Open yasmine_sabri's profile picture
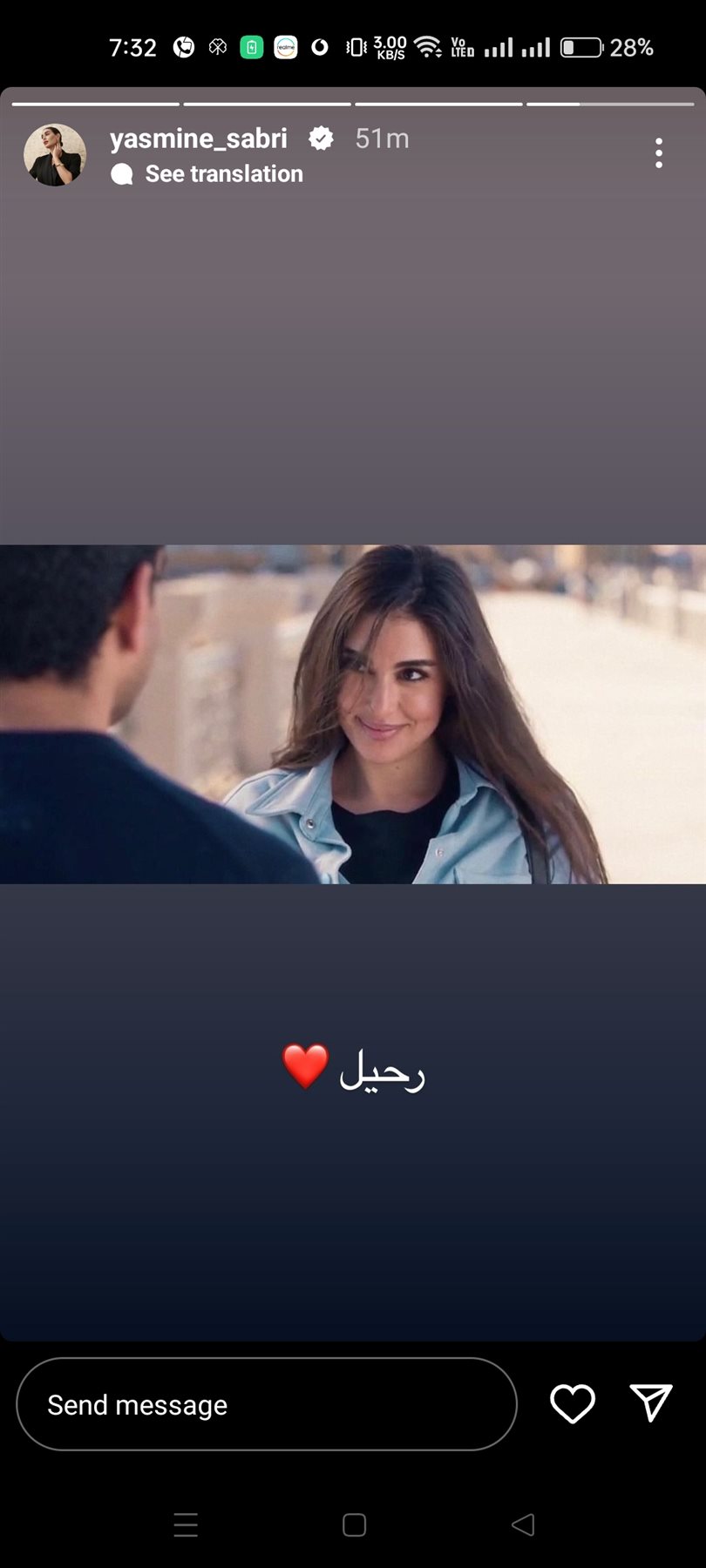 (x=55, y=155)
